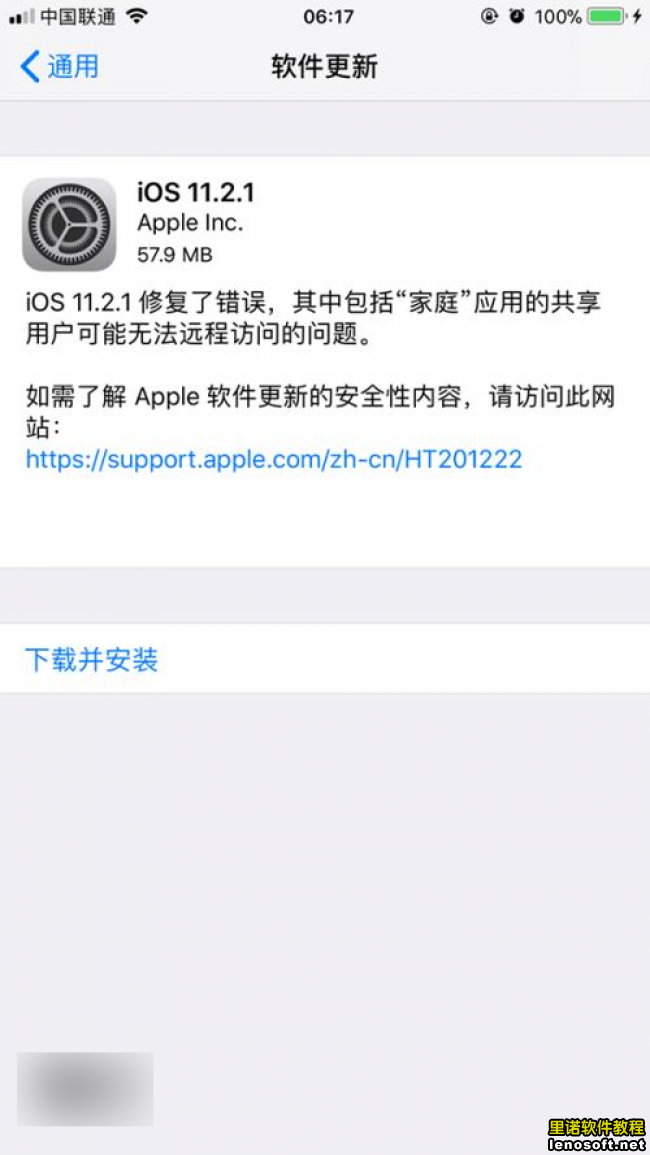Open the support.apple.com security link

(x=273, y=459)
